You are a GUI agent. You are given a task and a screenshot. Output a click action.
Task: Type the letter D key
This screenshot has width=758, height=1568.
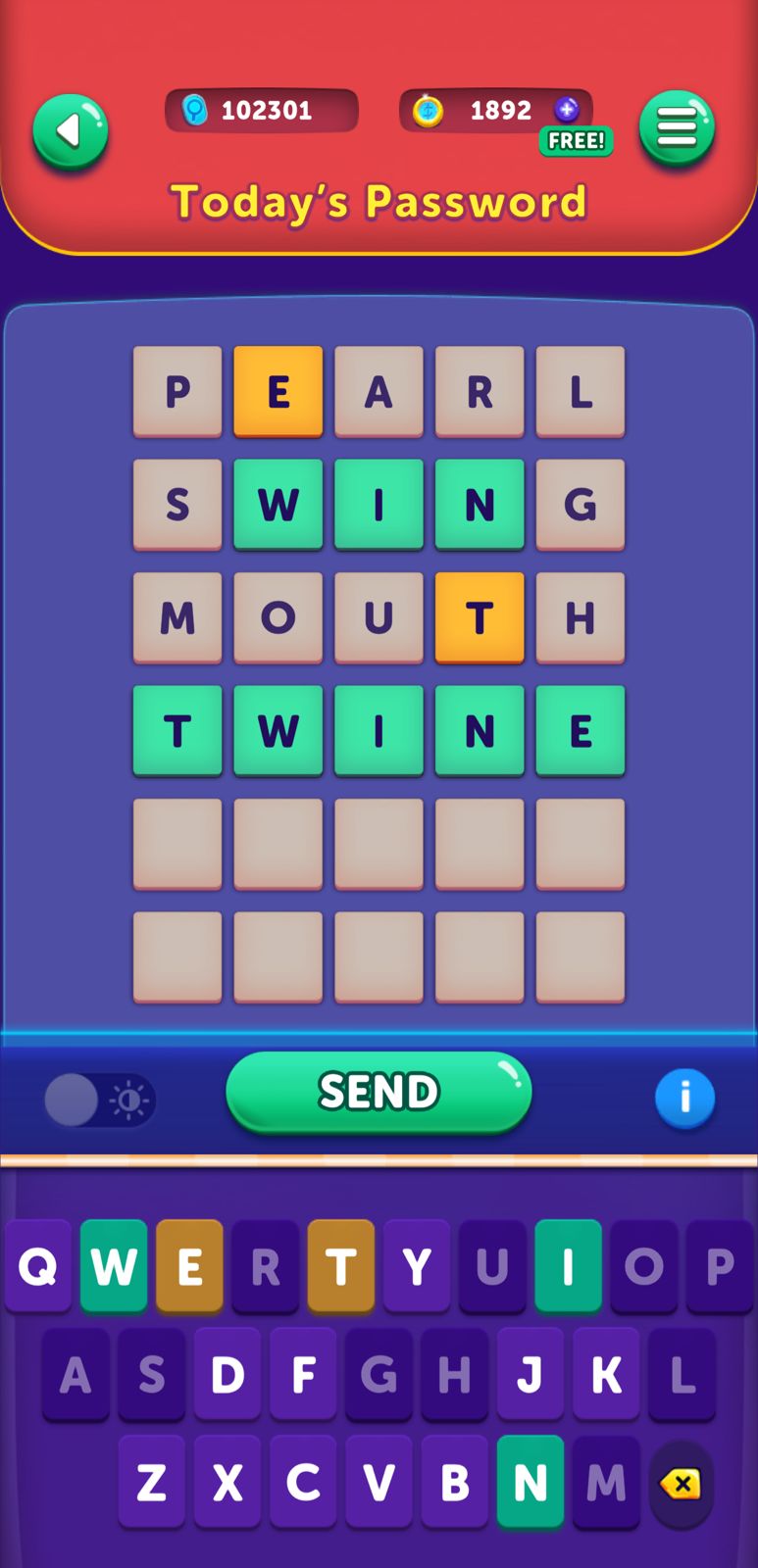pyautogui.click(x=227, y=1374)
